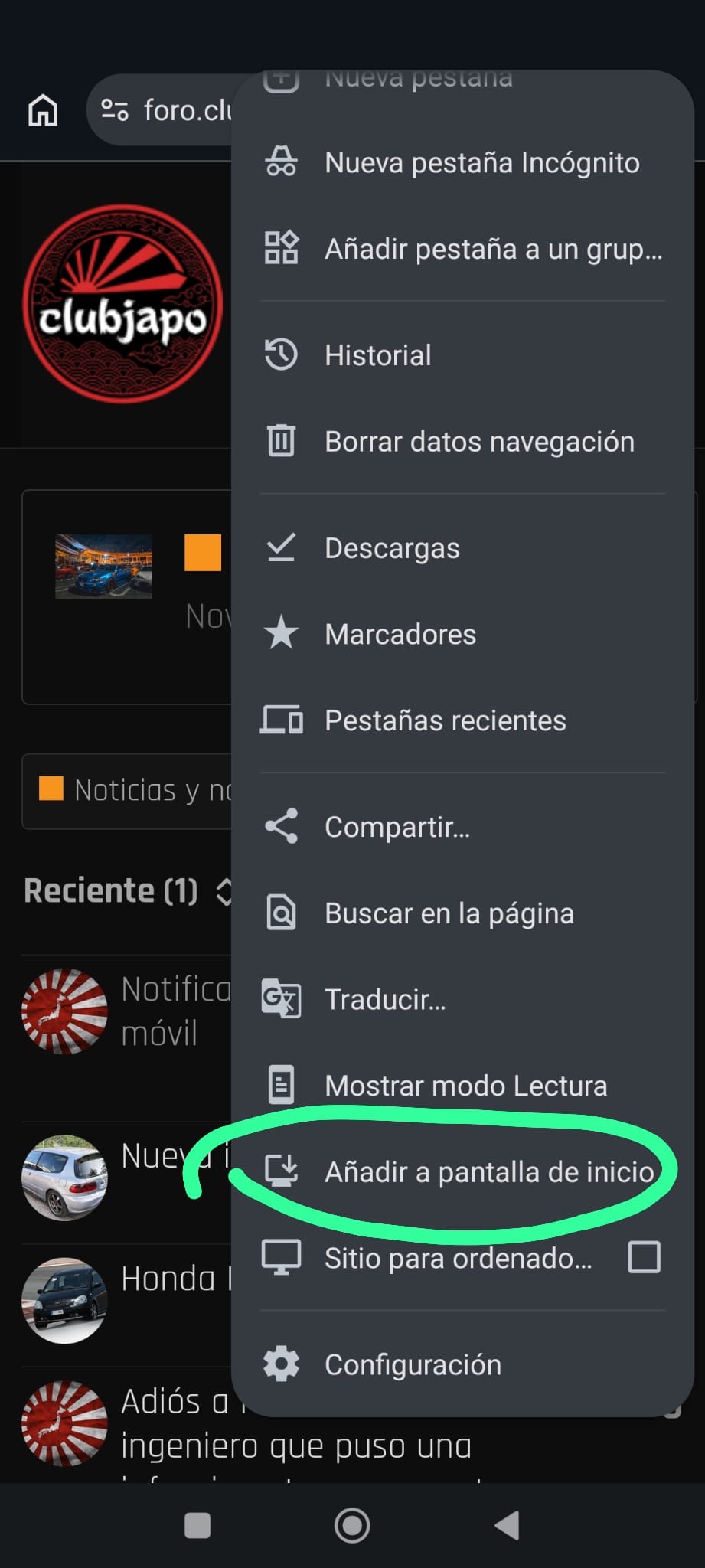Choose Añadir a pantalla de inicio
Screen dimensions: 705x1568
[462, 1171]
